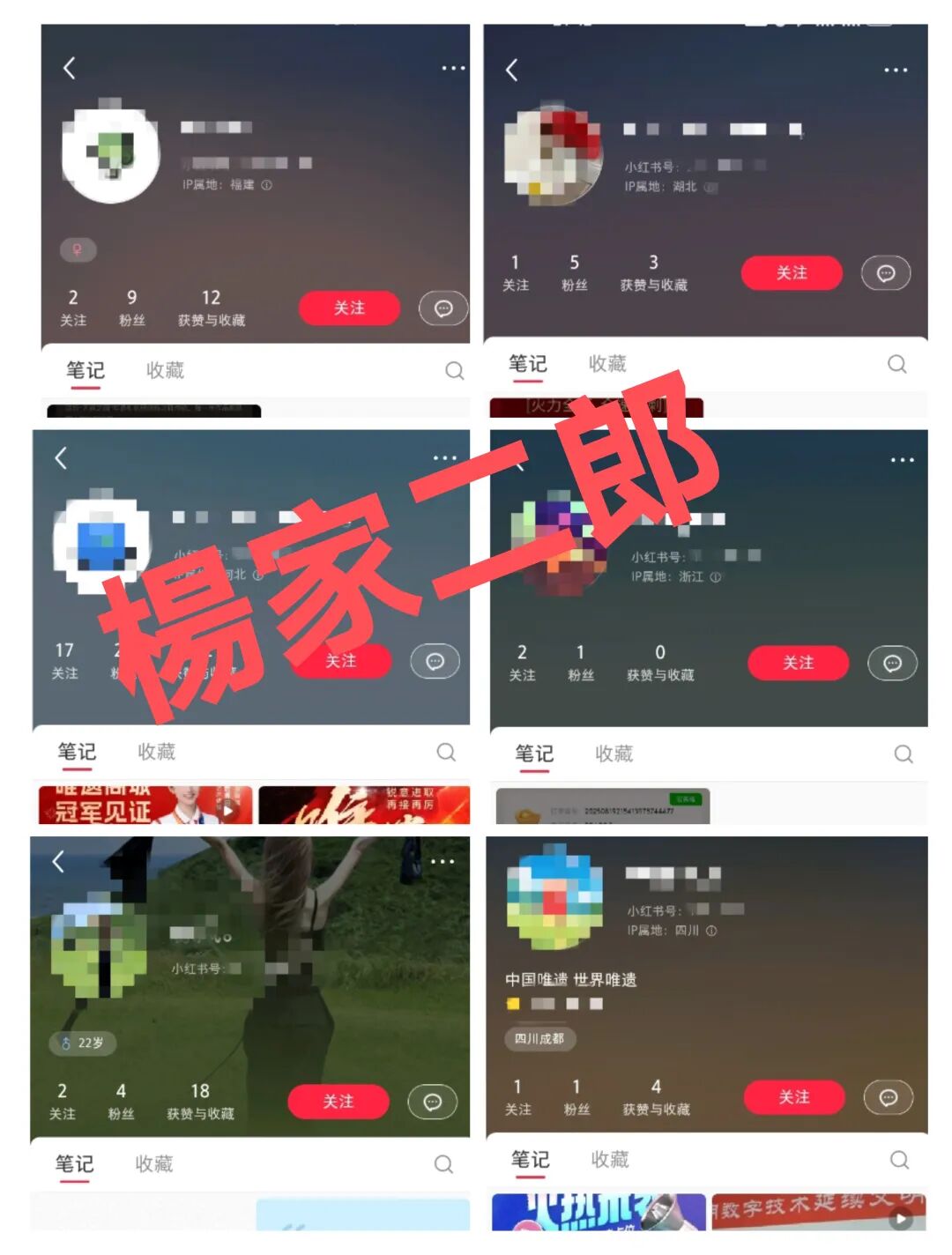The width and height of the screenshot is (952, 1255).
Task: Click the search icon beside Fujian profile's 收藏 tab
Action: tap(455, 370)
